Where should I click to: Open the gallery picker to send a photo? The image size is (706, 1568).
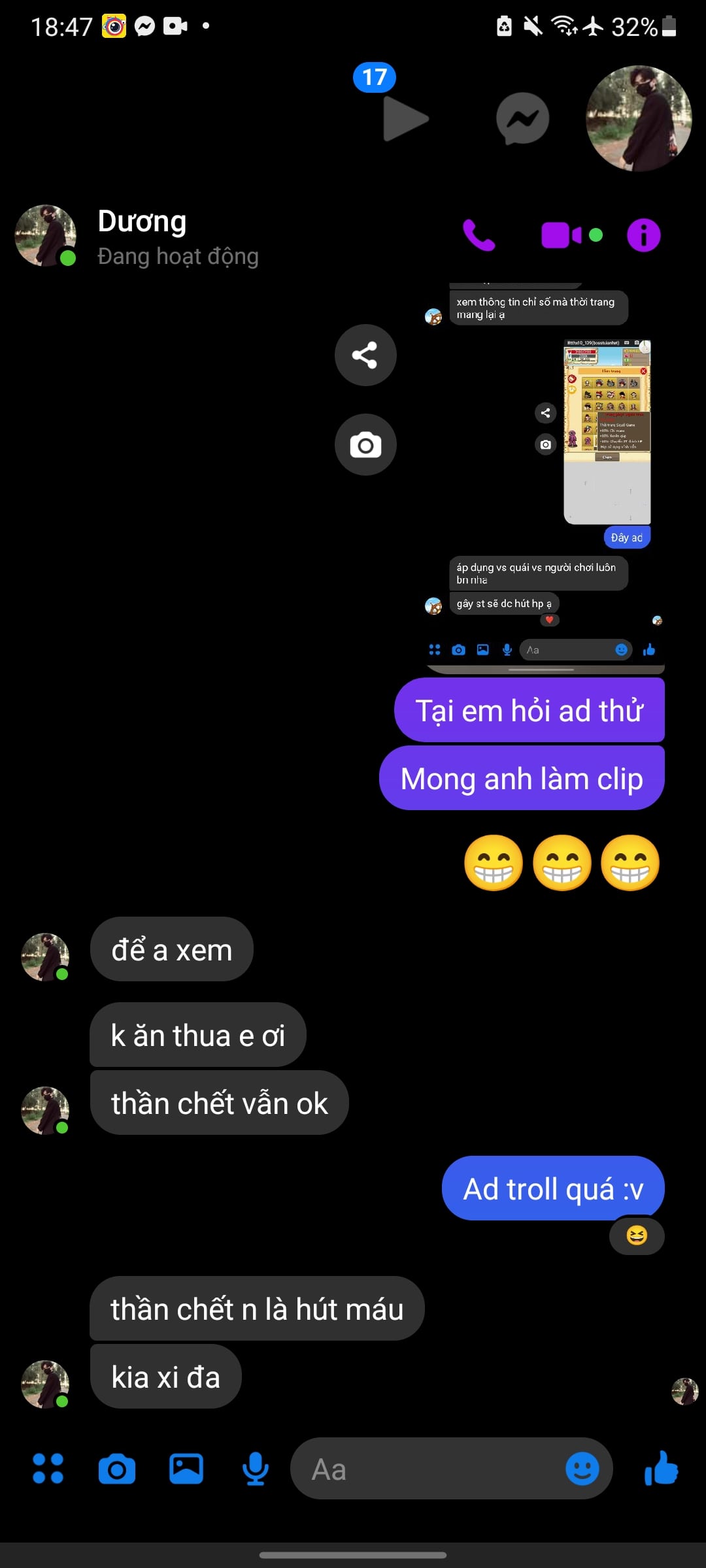186,1469
